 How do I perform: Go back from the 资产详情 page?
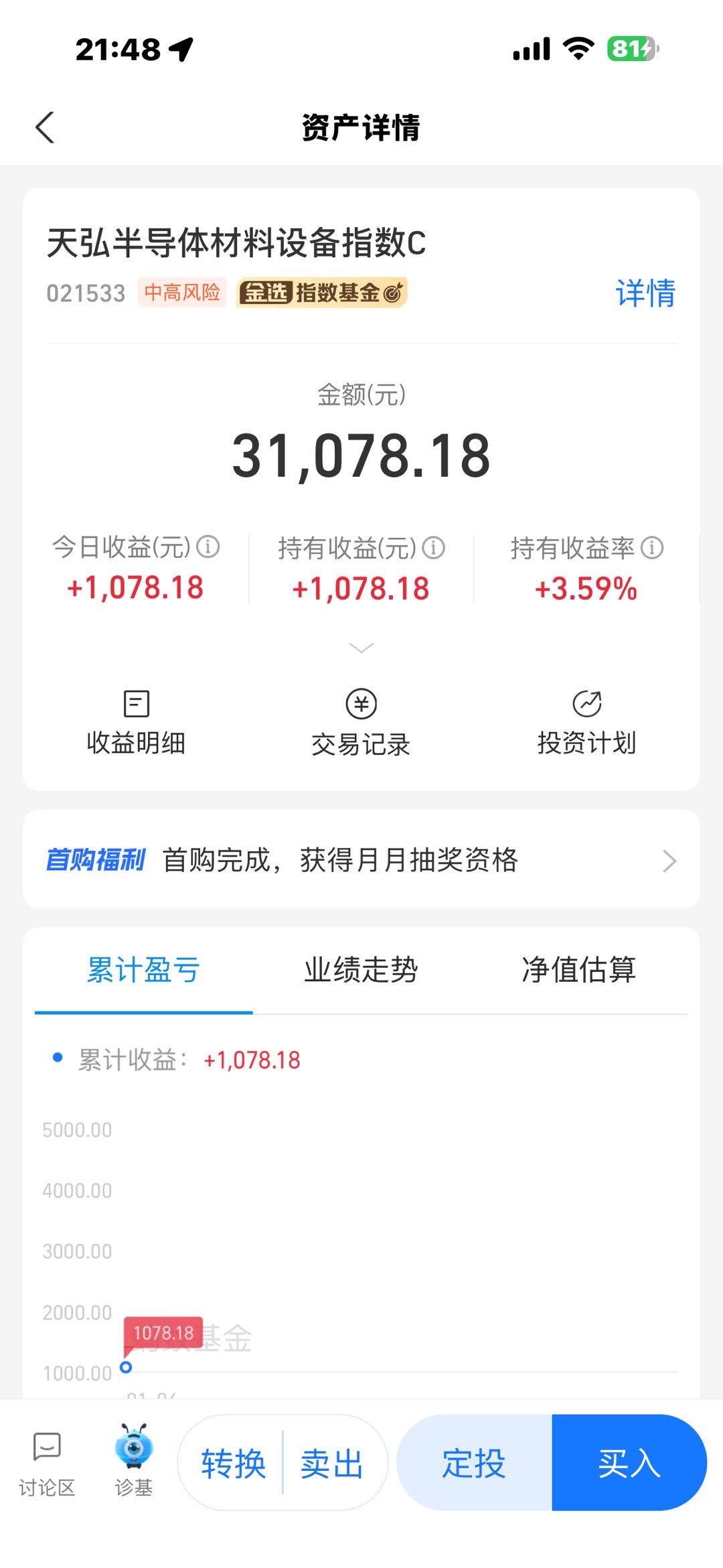click(45, 127)
